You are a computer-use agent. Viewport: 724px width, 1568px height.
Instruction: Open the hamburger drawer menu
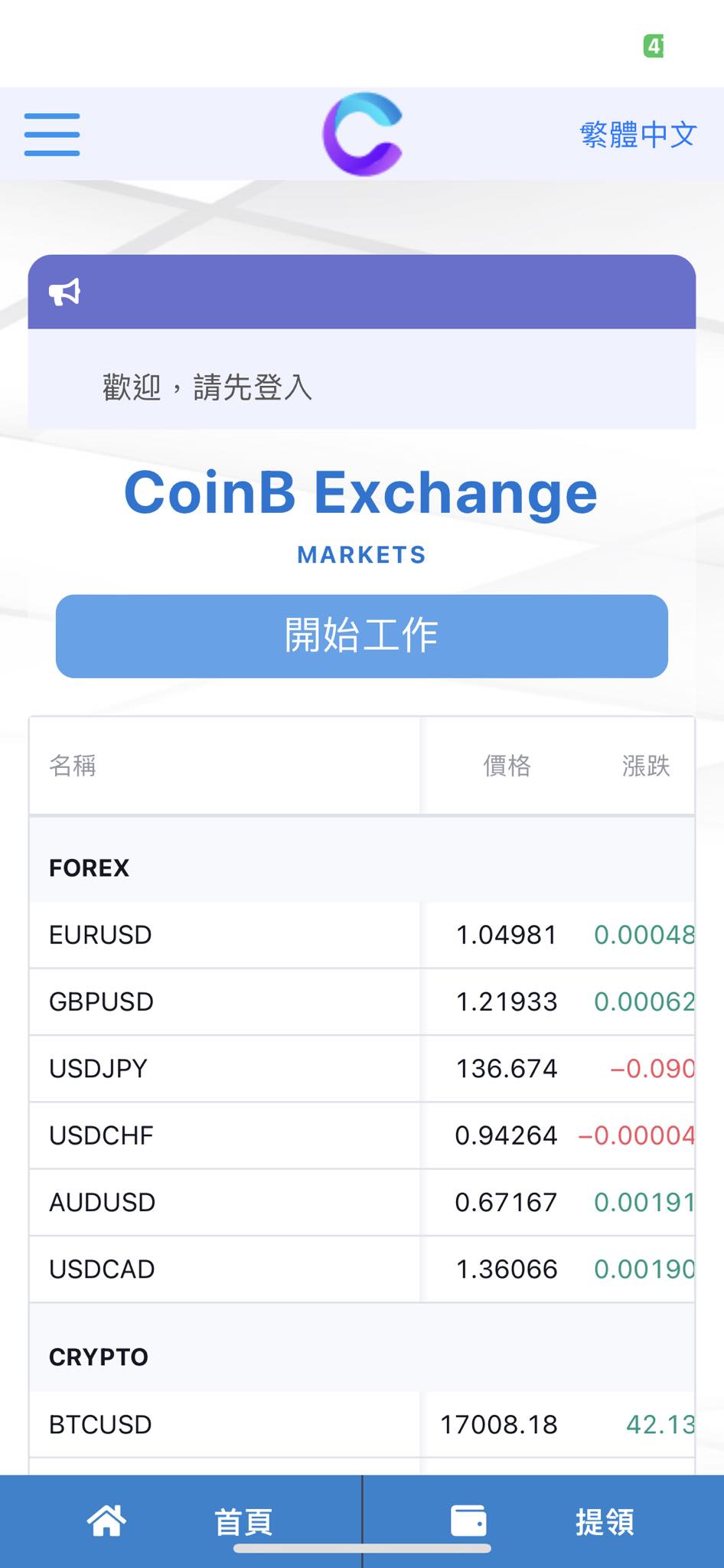pos(52,135)
